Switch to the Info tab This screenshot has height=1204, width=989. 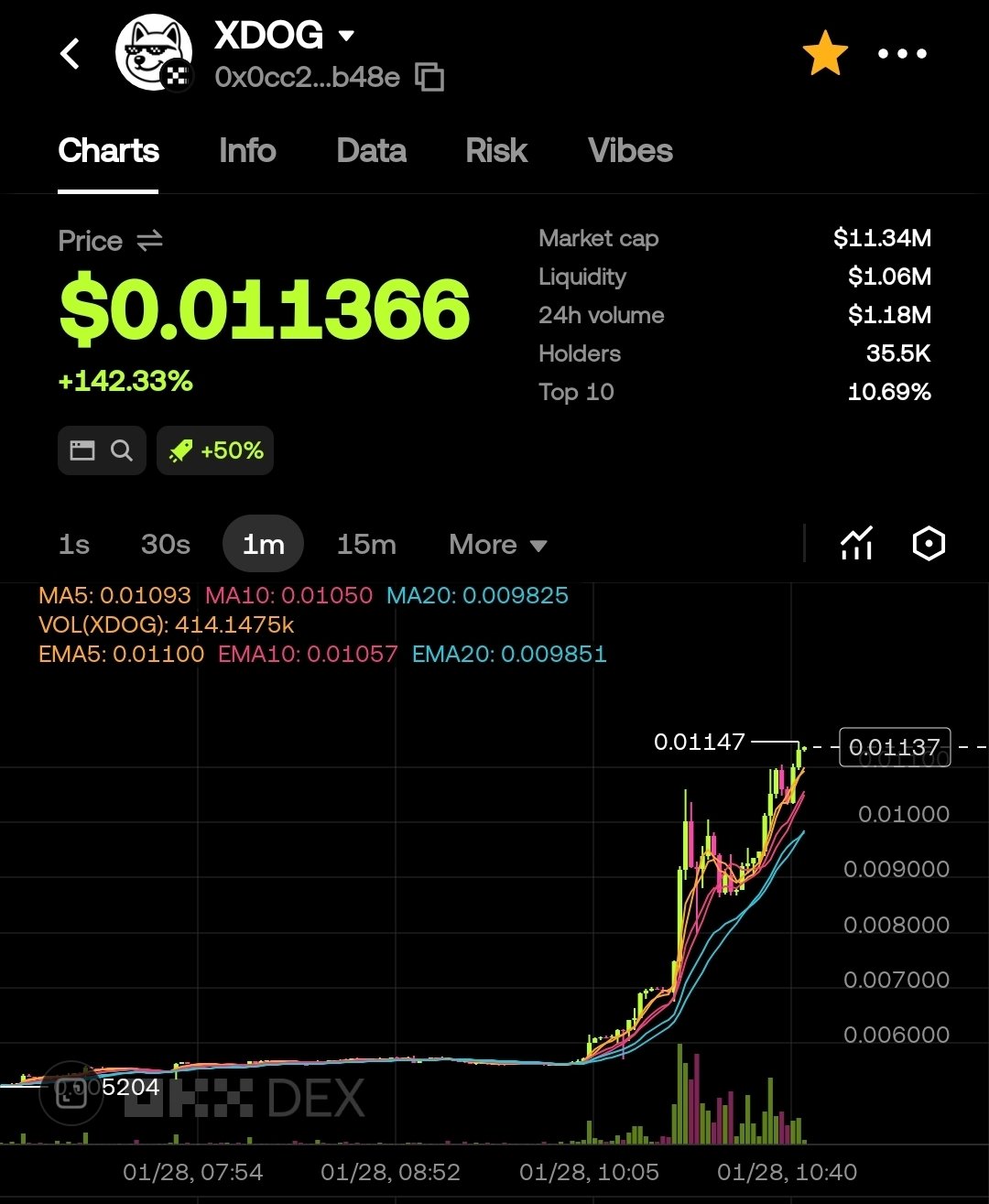point(247,151)
